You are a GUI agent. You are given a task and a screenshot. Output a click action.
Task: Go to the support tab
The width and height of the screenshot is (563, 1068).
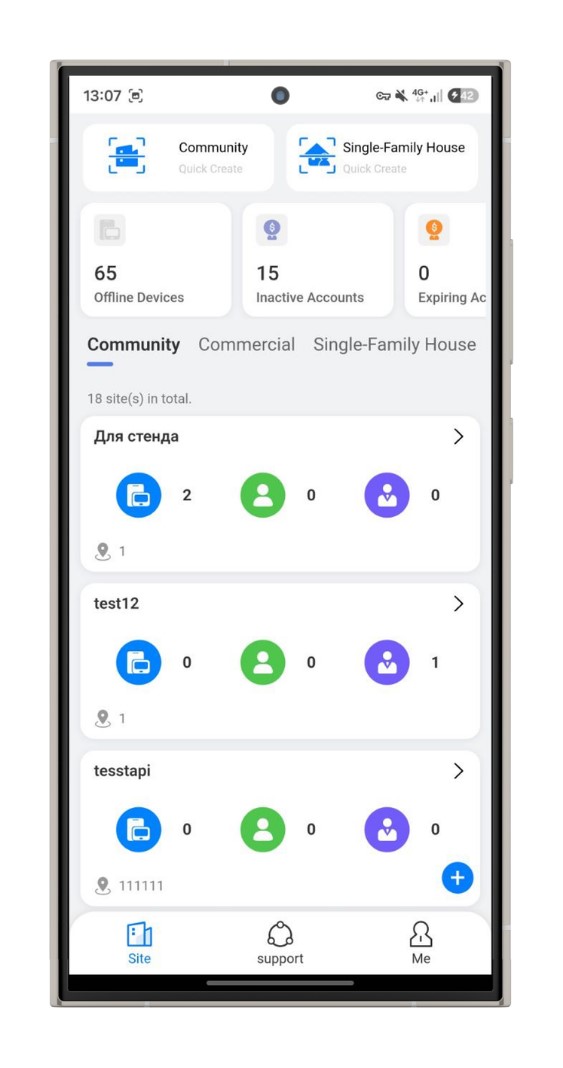tap(280, 943)
